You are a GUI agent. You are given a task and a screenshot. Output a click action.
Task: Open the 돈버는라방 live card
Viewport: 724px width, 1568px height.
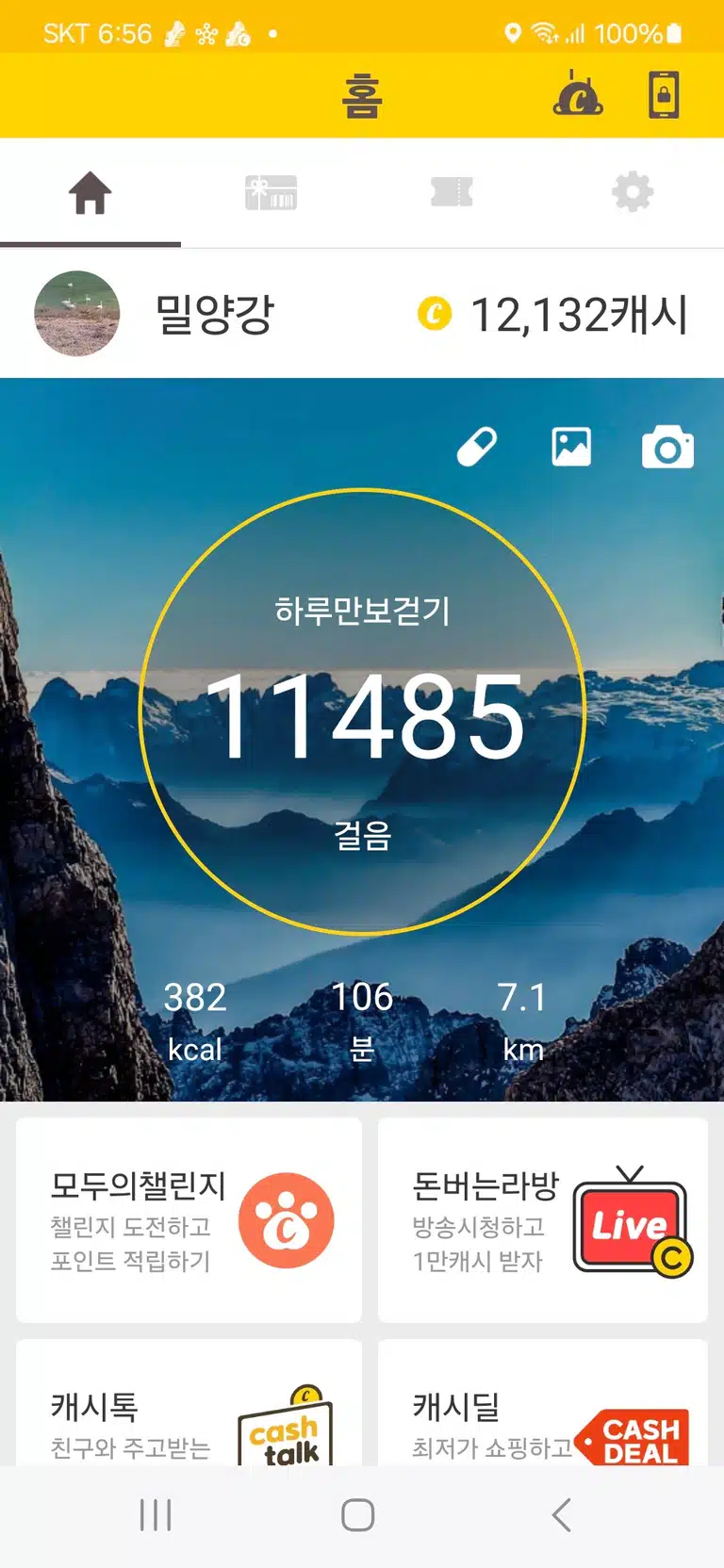543,1220
